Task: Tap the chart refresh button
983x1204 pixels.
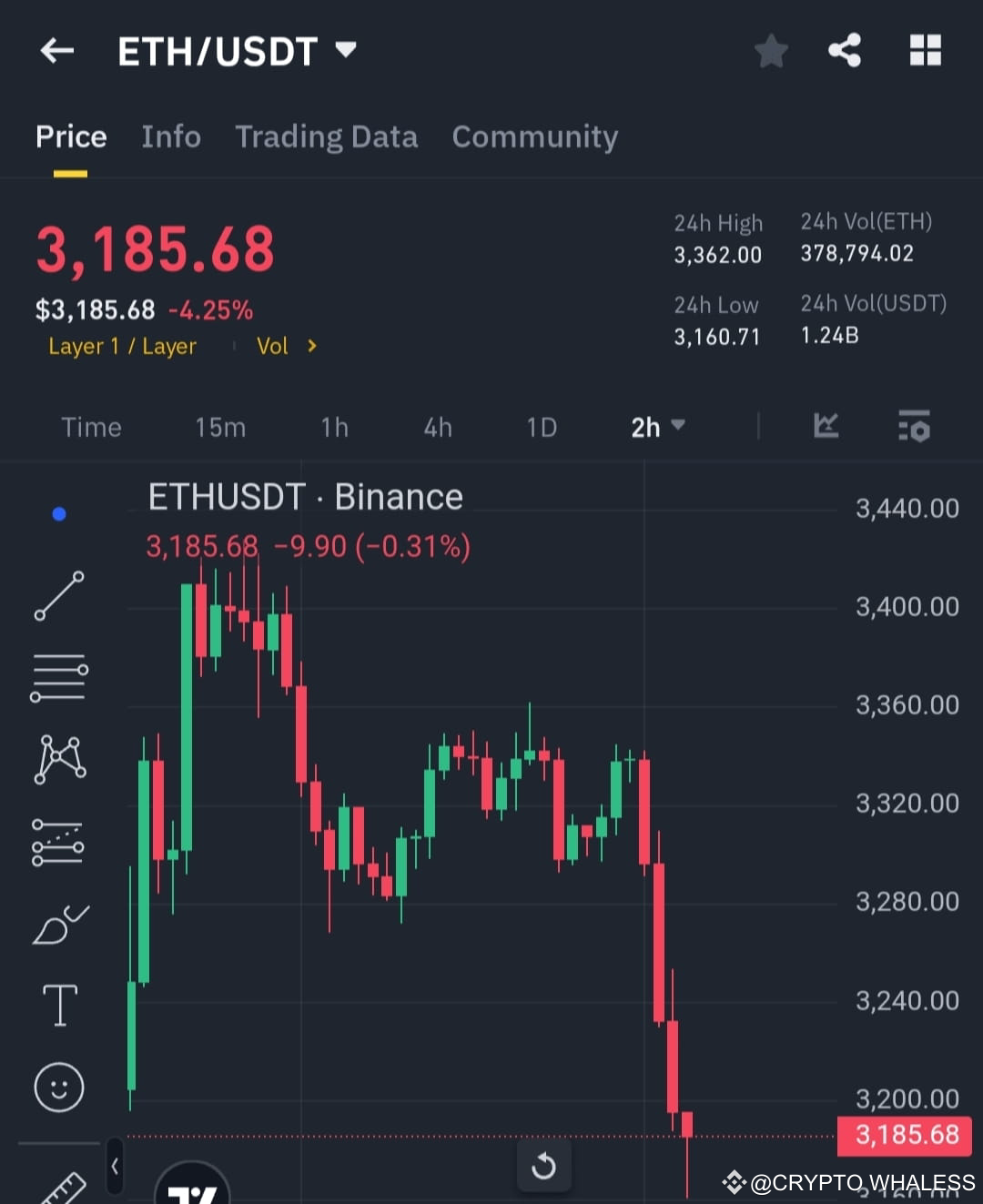Action: [544, 1166]
